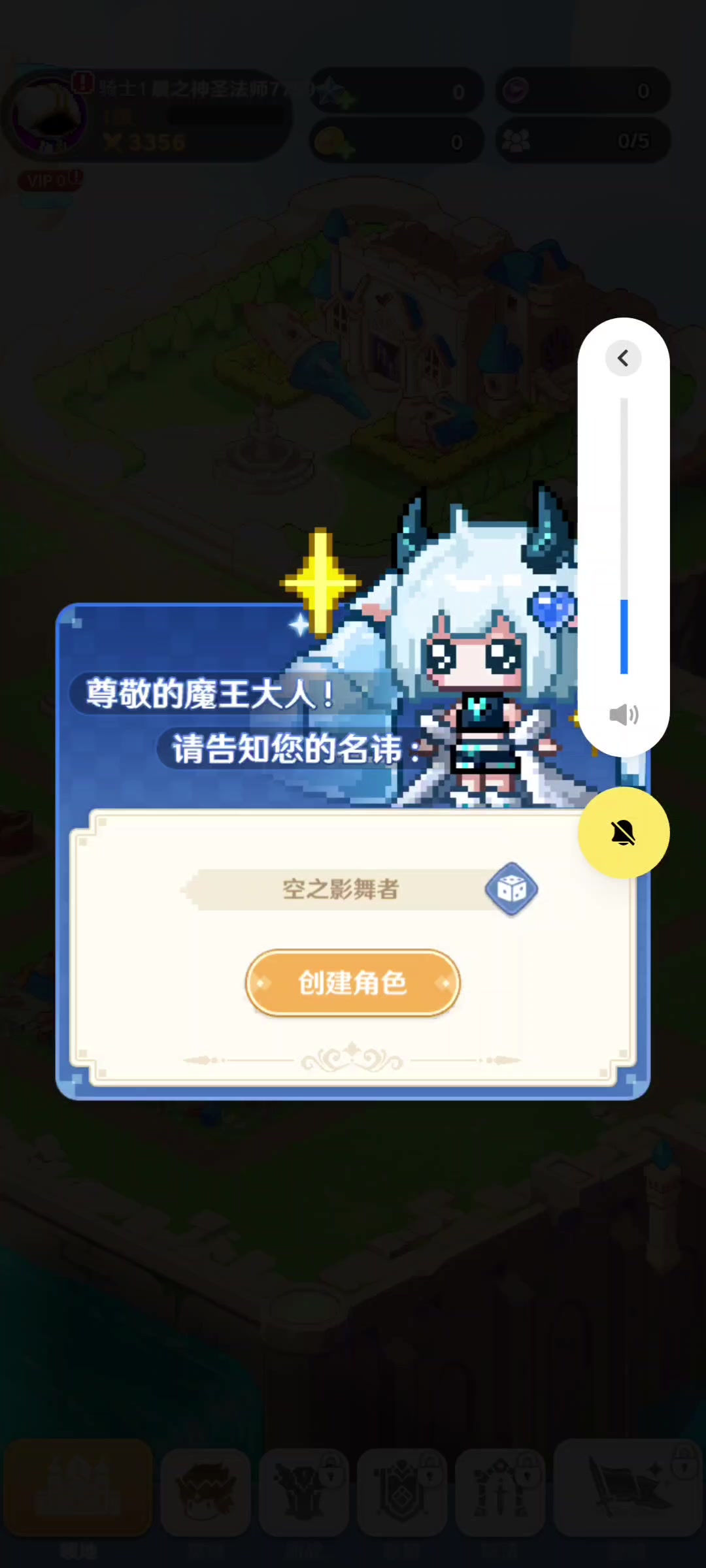Screen dimensions: 706x1568
Task: Collapse the volume panel with the arrow
Action: pyautogui.click(x=623, y=358)
